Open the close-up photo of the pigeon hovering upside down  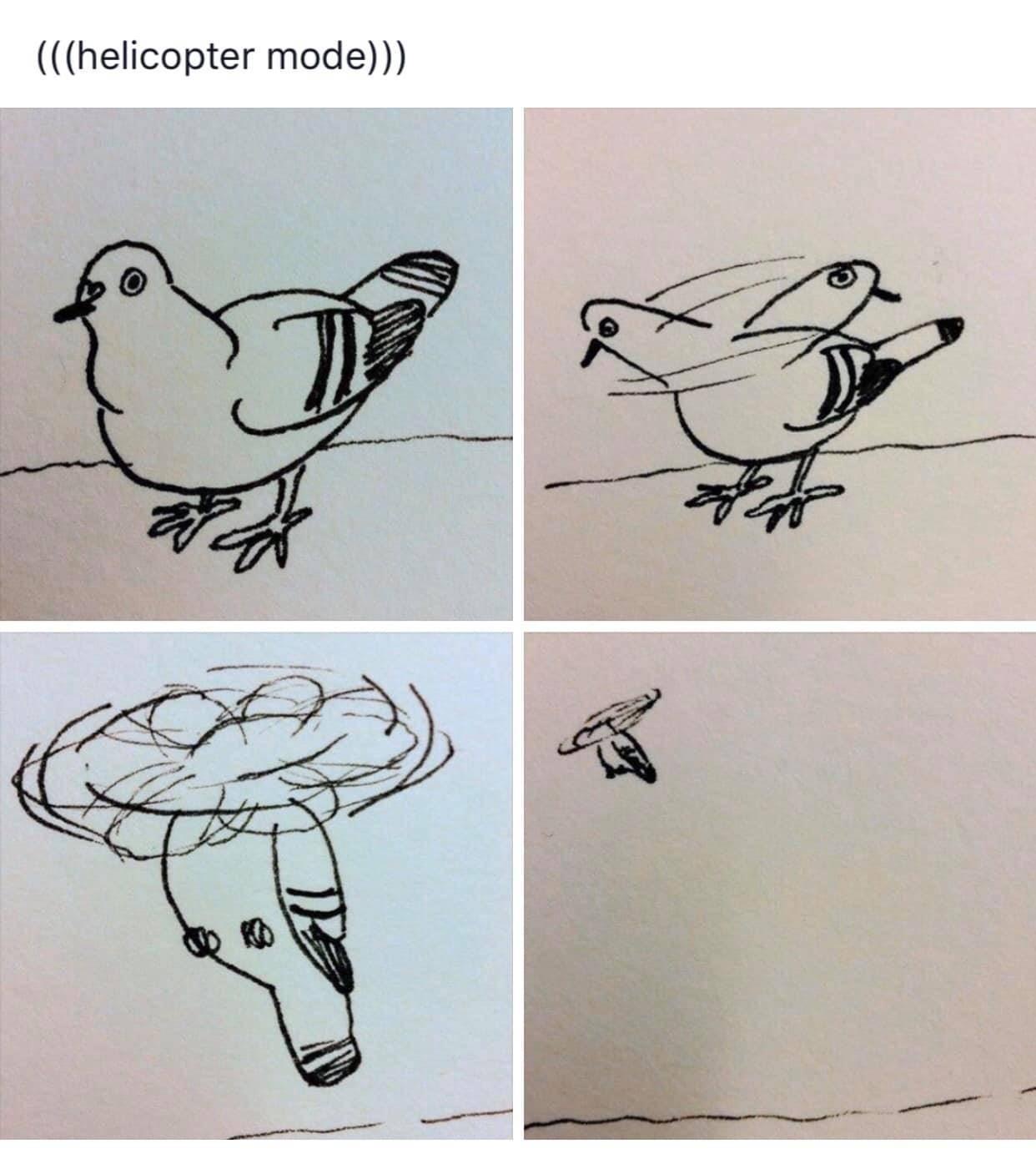pos(256,884)
